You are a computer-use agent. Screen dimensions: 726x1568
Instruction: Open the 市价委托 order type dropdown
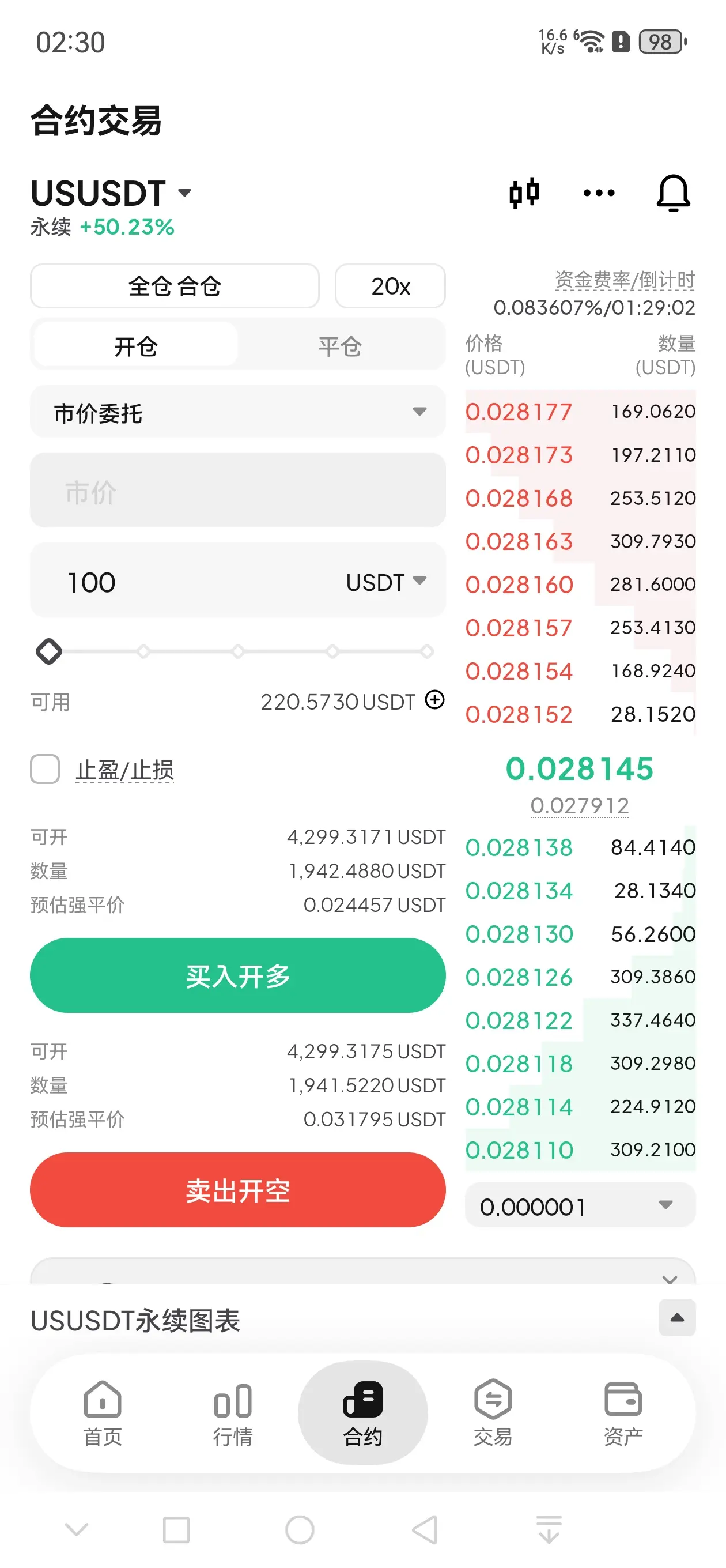tap(238, 412)
